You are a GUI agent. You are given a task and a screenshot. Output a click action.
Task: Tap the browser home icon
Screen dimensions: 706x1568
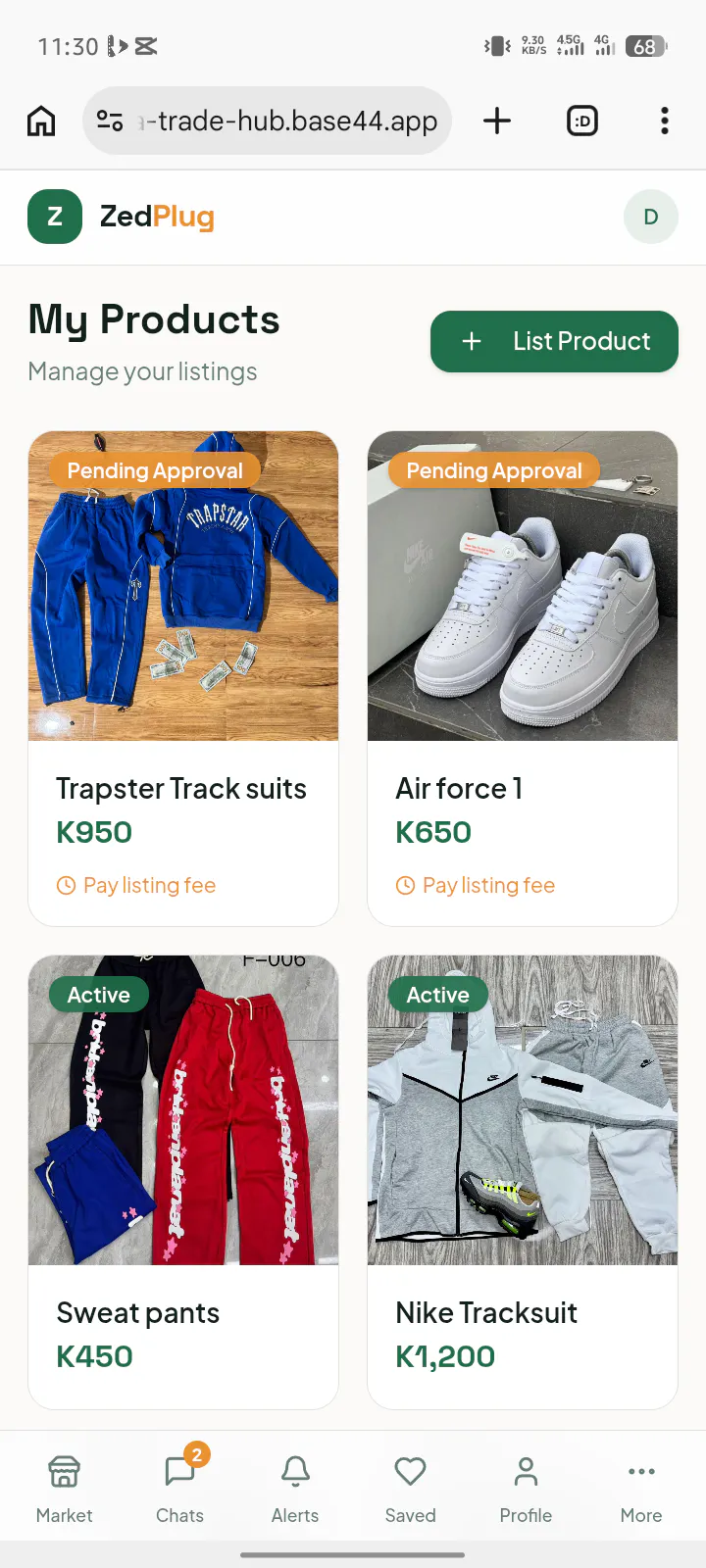point(41,121)
